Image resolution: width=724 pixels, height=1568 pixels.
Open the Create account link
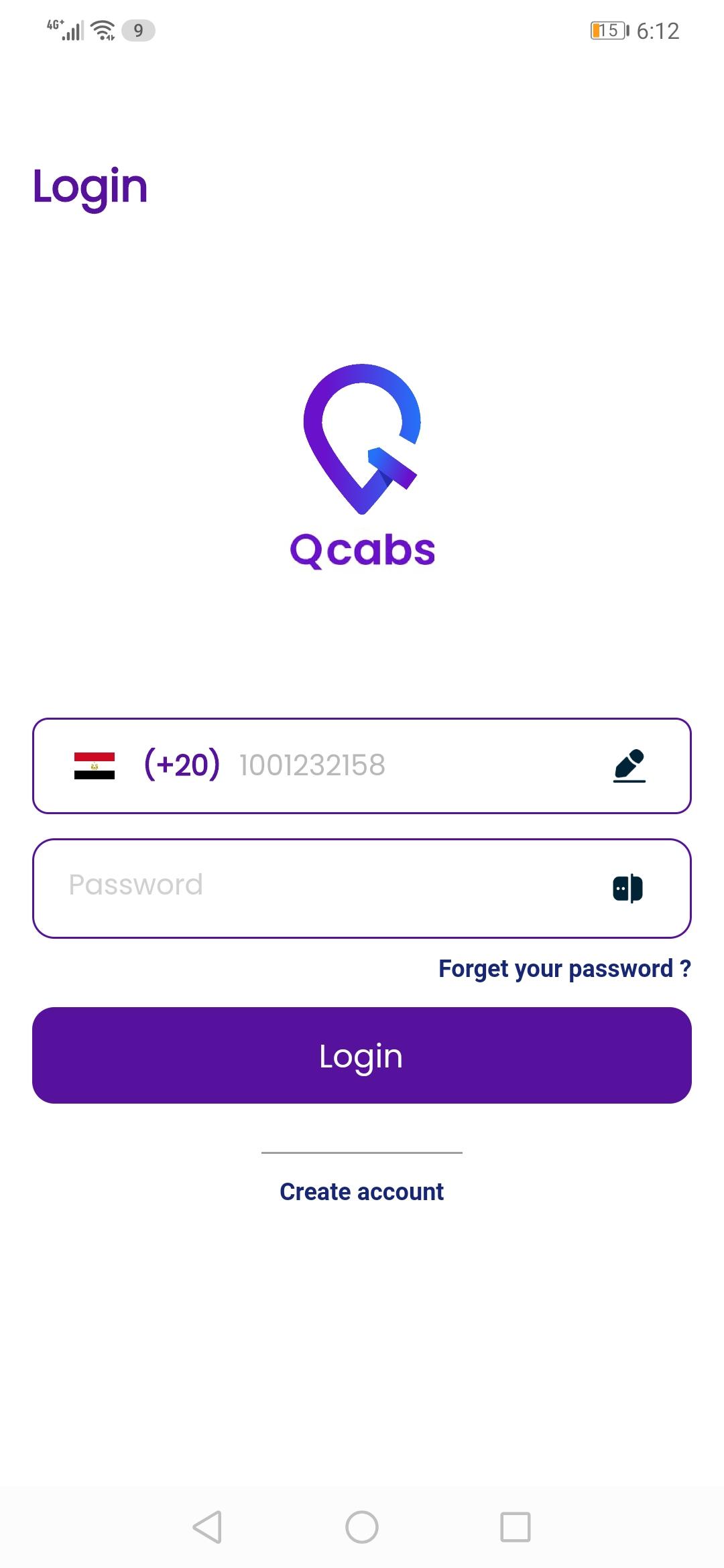click(362, 1192)
